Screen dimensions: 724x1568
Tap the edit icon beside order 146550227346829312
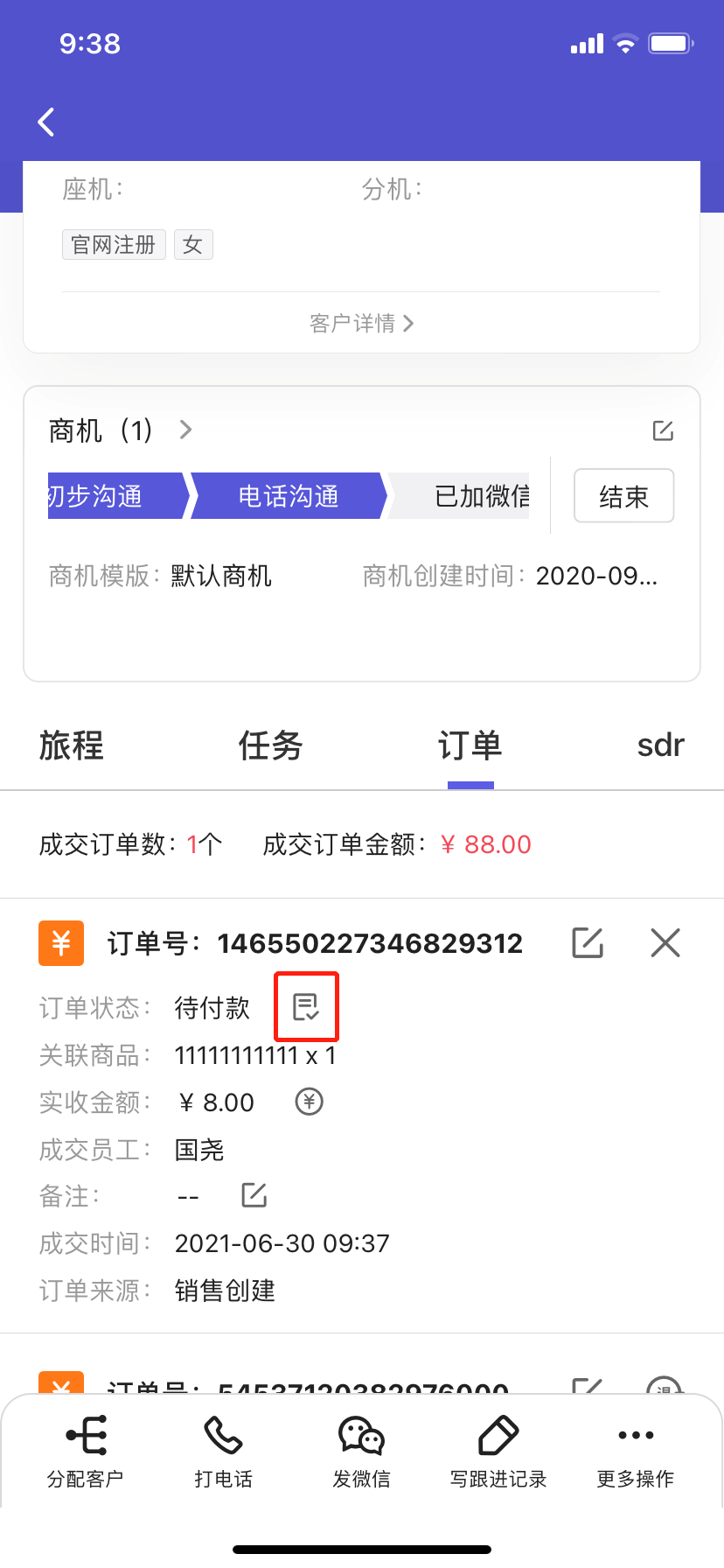click(587, 942)
